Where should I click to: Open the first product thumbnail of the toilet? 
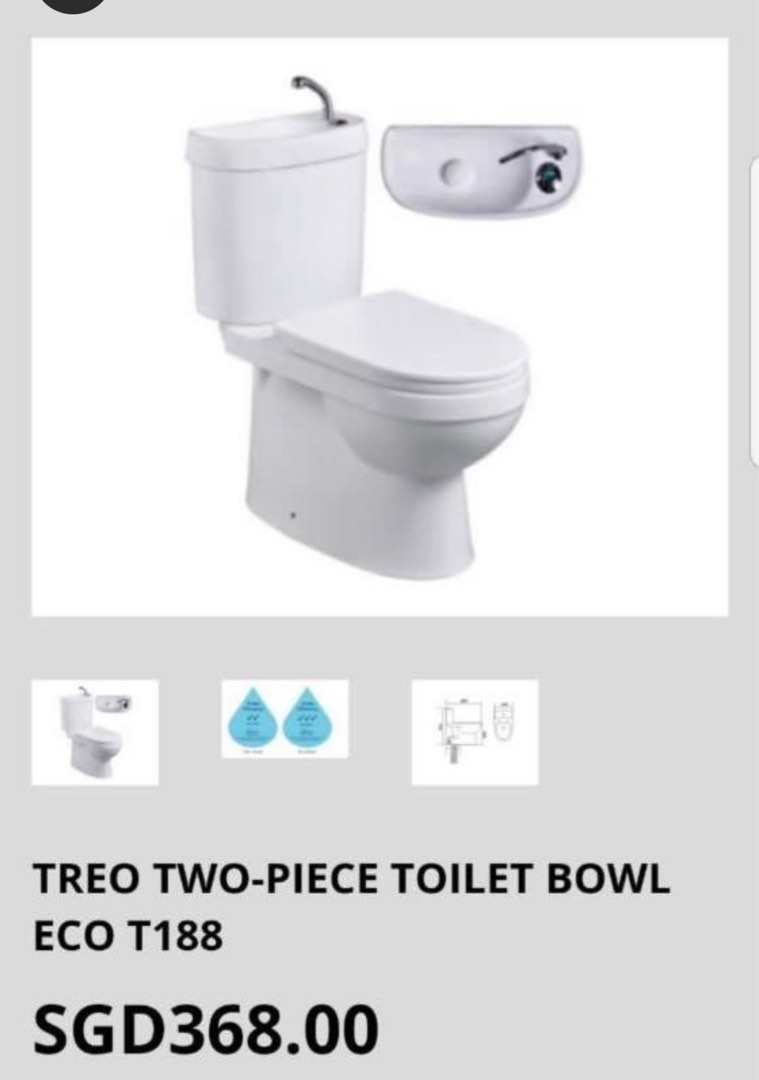pyautogui.click(x=97, y=731)
